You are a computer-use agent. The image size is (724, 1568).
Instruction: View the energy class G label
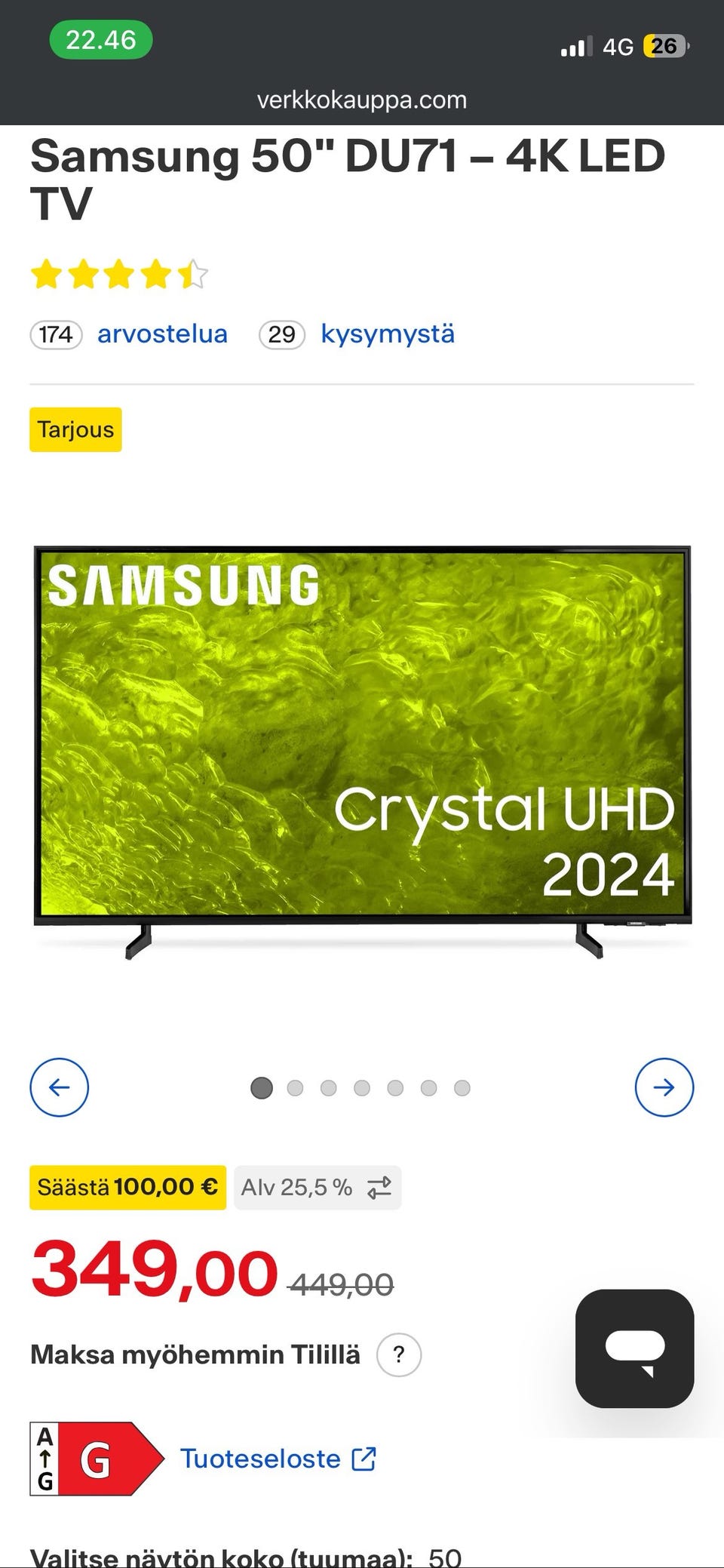[x=97, y=1459]
